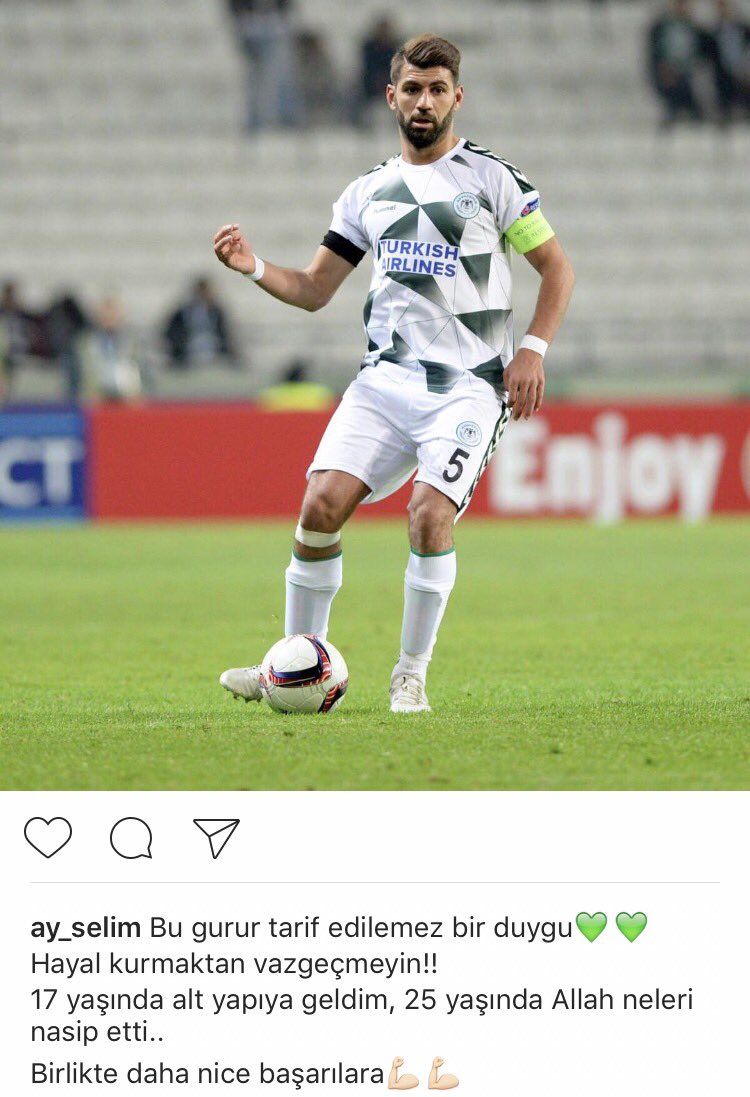Open ay_selim's profile from the caption
Image resolution: width=750 pixels, height=1097 pixels.
coord(85,928)
